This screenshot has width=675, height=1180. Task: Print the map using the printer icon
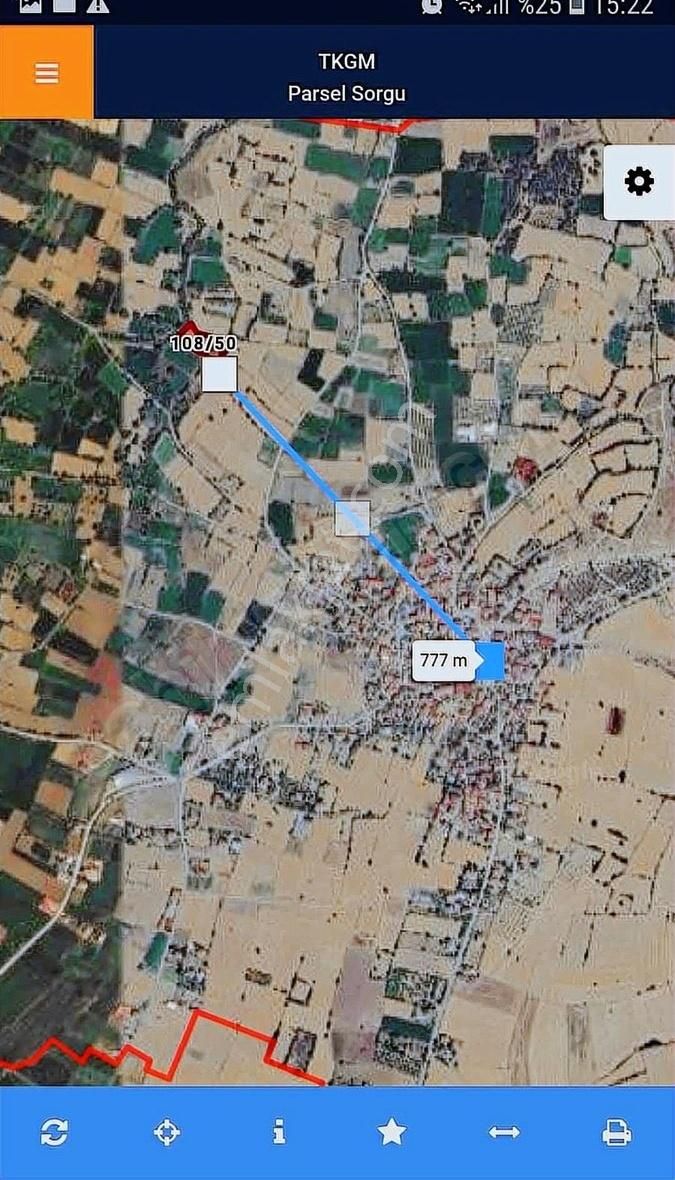[x=616, y=1132]
